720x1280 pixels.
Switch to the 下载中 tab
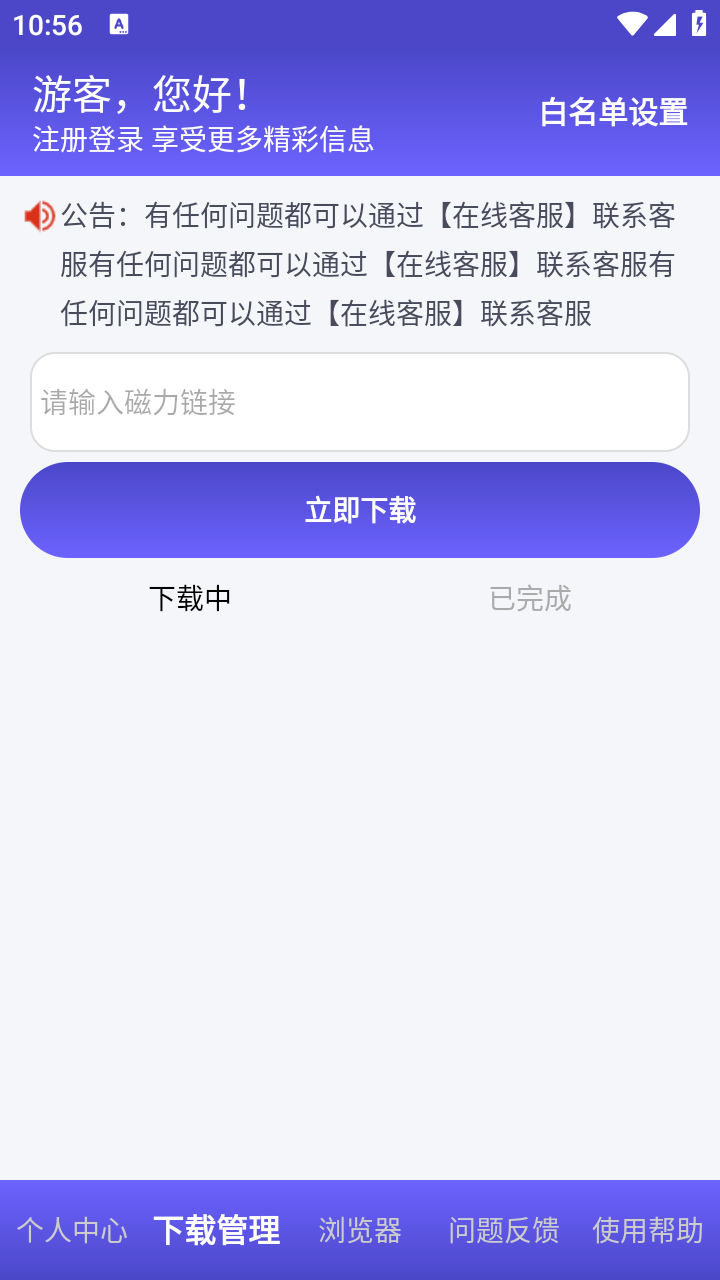[x=190, y=598]
